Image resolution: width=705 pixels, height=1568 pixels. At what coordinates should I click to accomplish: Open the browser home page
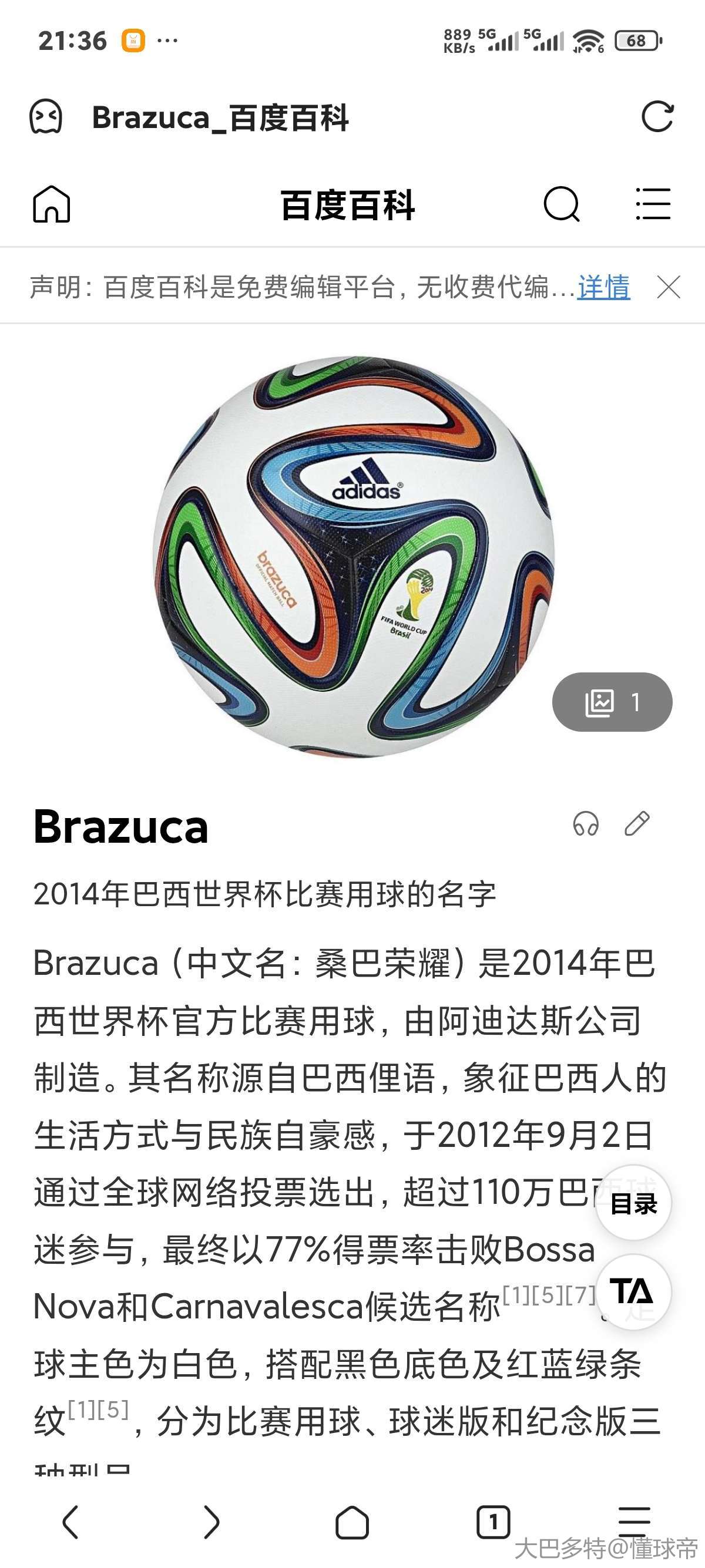352,1522
